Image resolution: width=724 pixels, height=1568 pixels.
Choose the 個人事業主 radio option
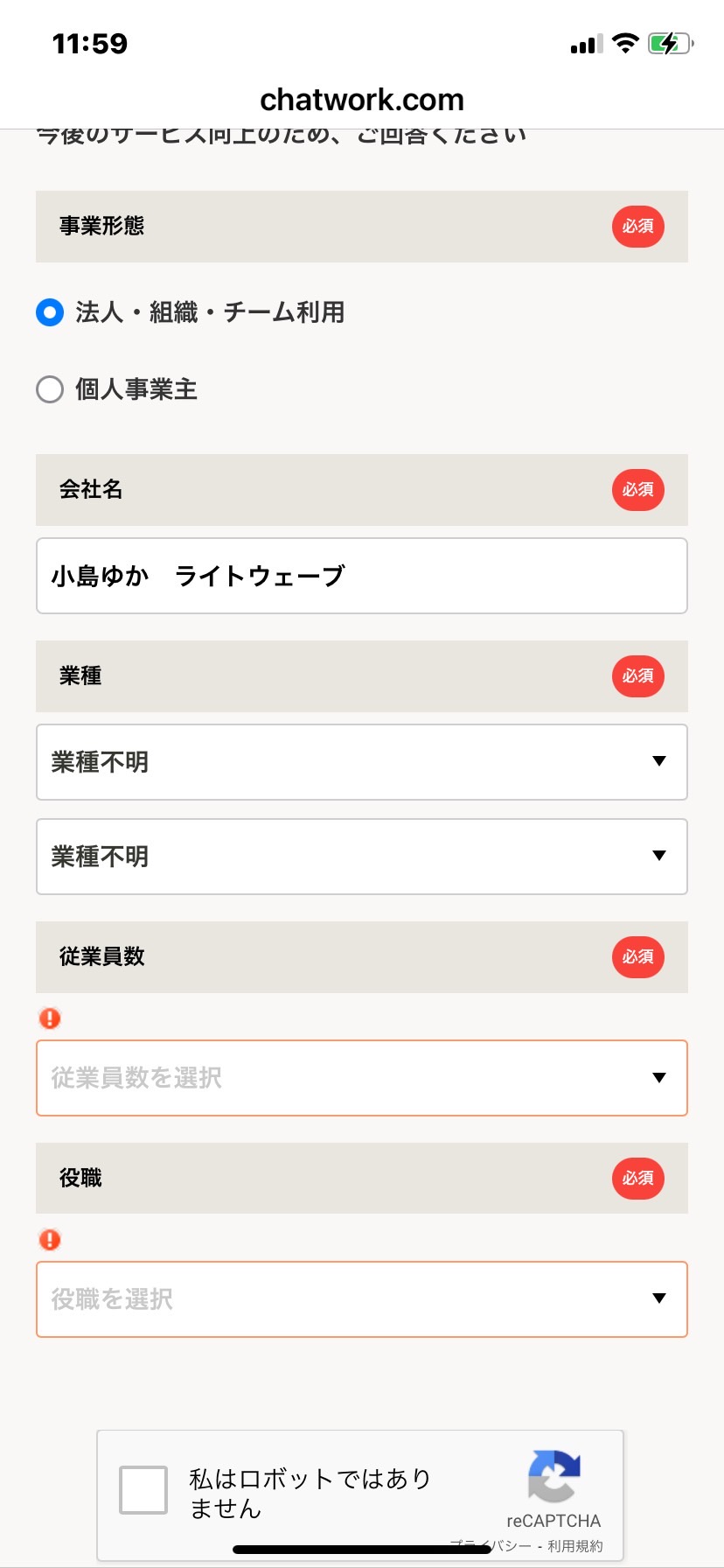click(x=50, y=389)
